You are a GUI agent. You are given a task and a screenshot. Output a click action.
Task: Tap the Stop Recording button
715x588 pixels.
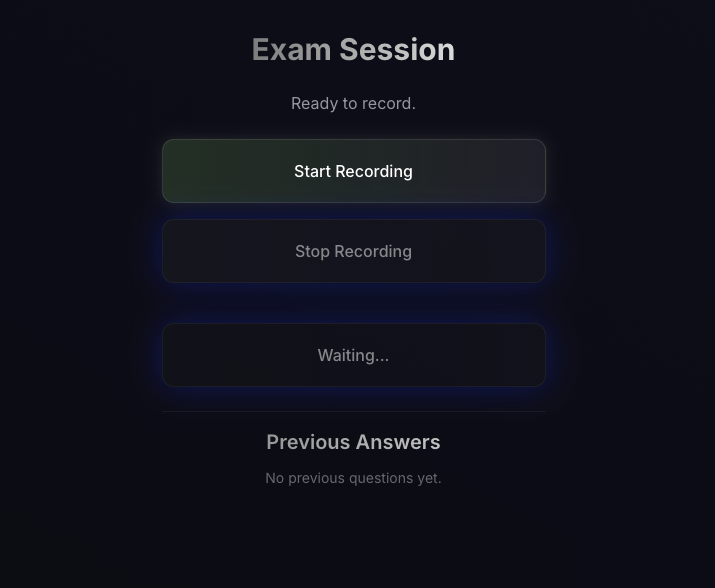click(x=353, y=251)
